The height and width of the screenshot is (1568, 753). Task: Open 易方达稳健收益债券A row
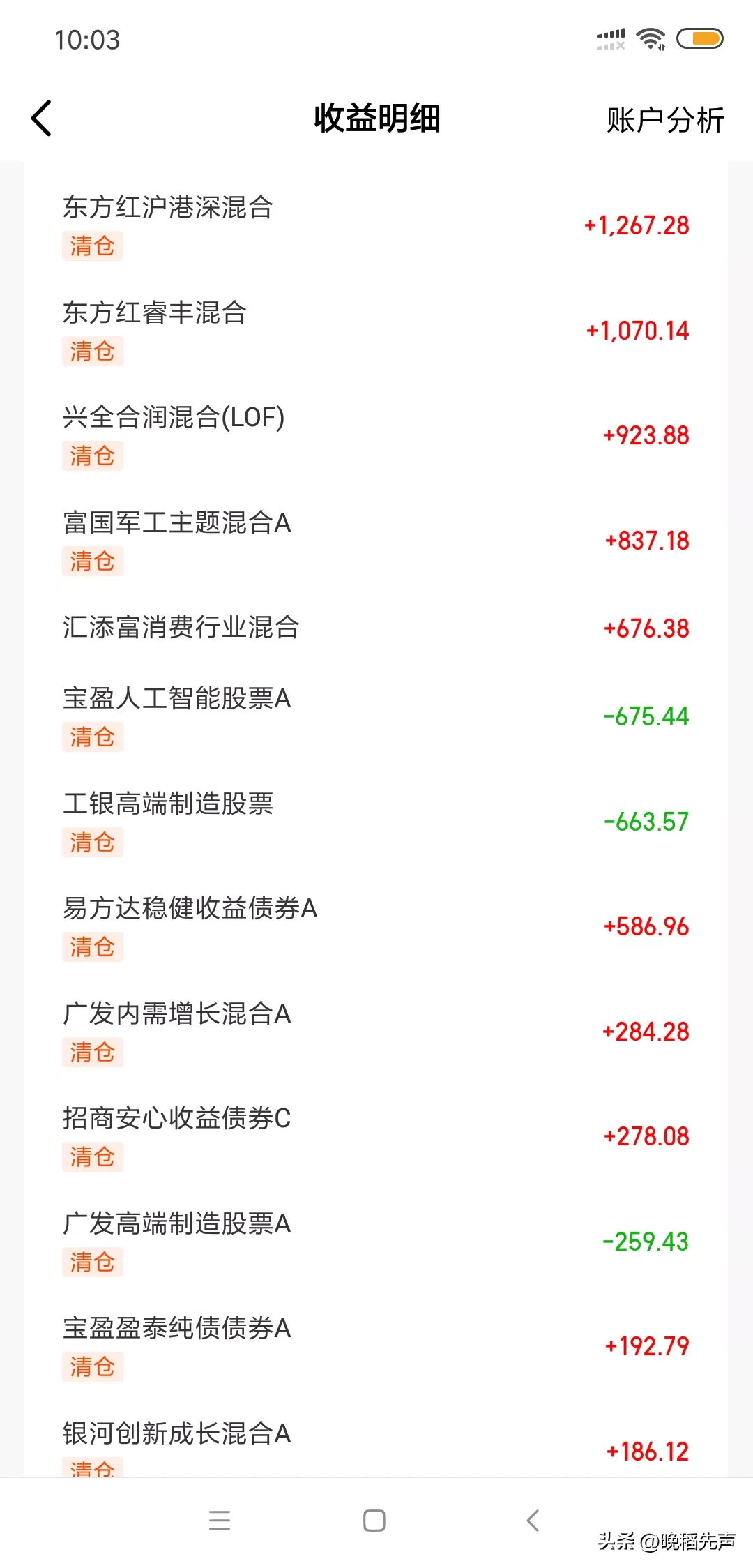point(376,926)
